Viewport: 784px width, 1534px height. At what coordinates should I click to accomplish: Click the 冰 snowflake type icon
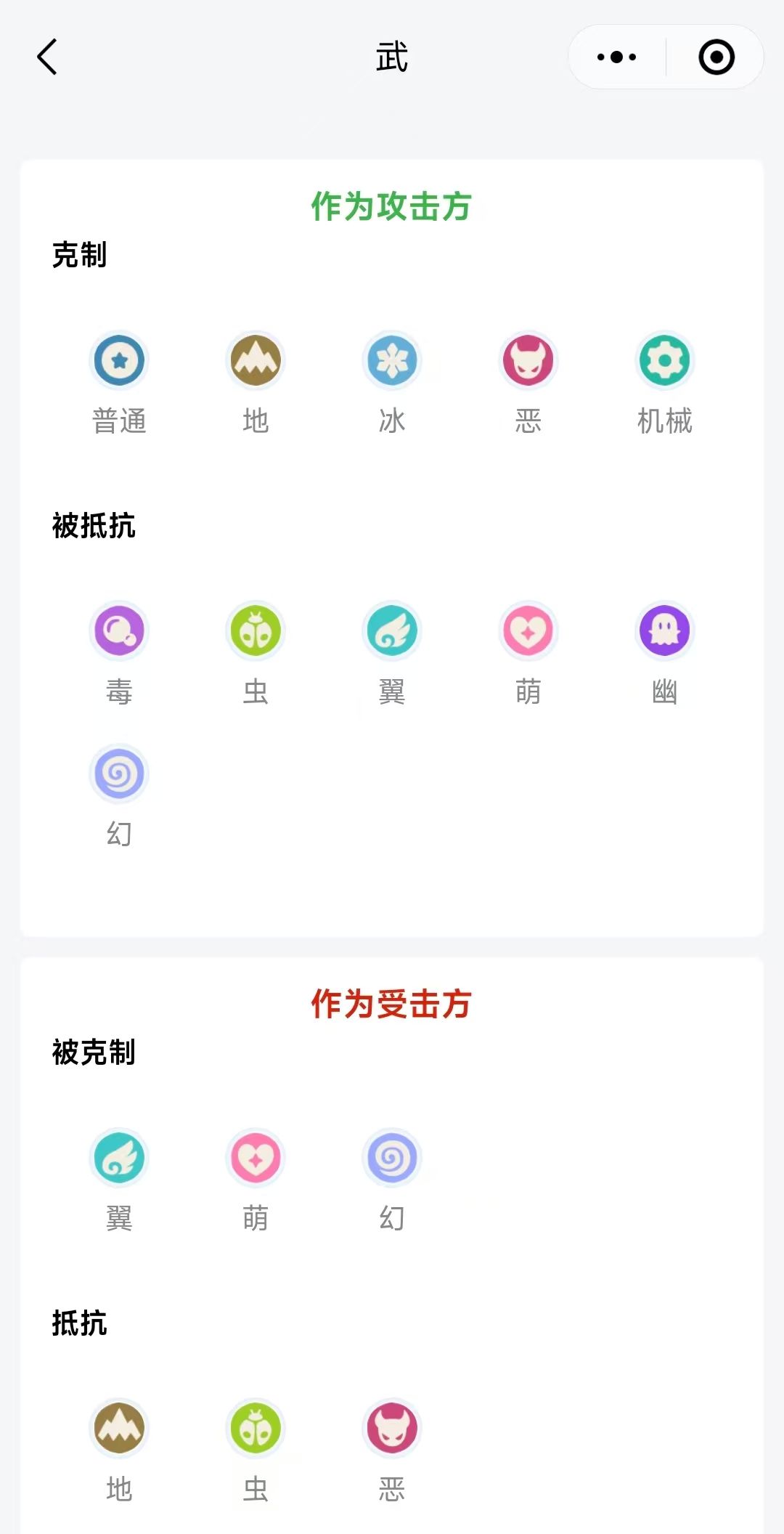[392, 360]
